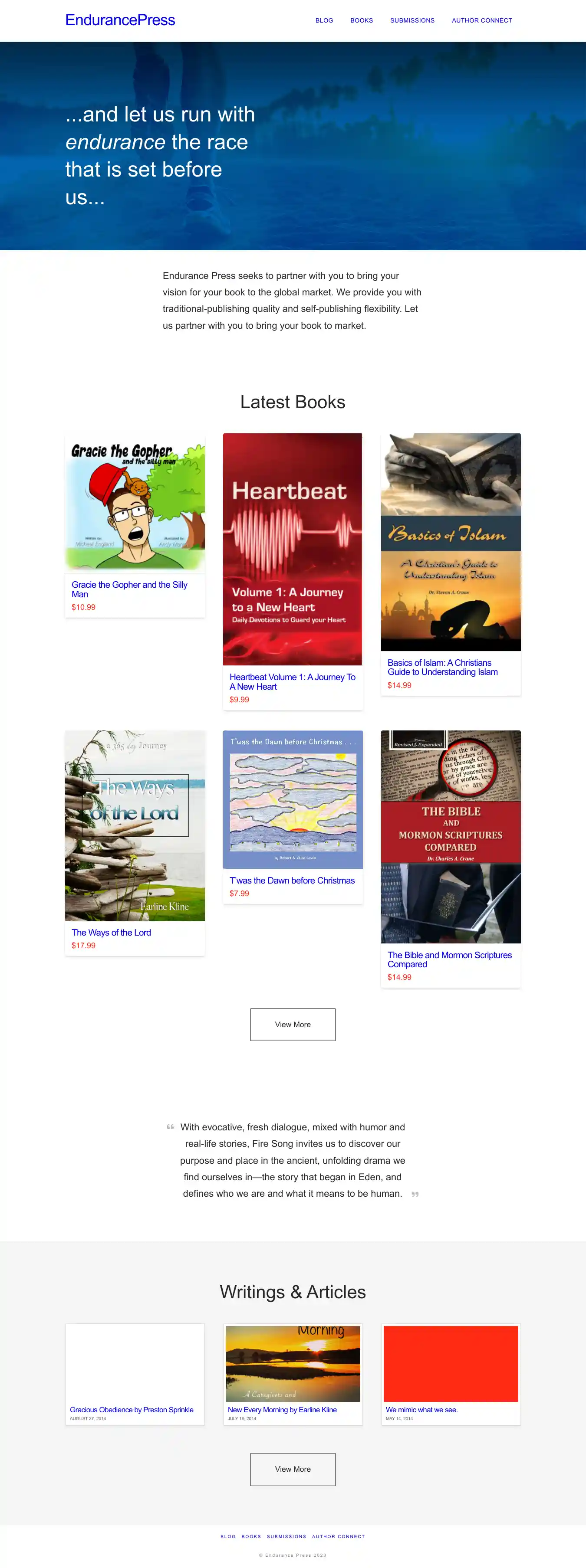Tap View More under Writings & Articles

tap(293, 1469)
